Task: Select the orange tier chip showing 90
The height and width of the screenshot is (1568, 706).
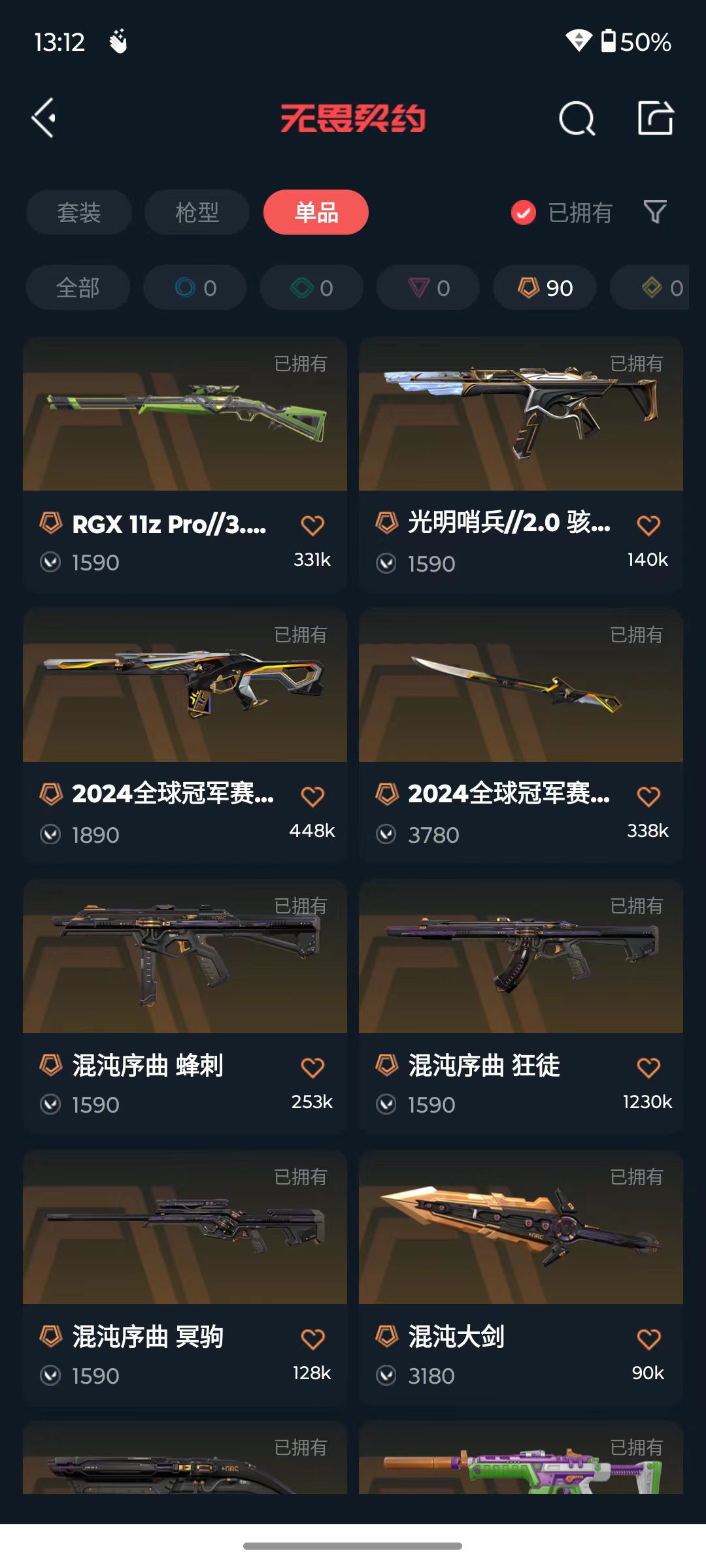Action: (x=545, y=287)
